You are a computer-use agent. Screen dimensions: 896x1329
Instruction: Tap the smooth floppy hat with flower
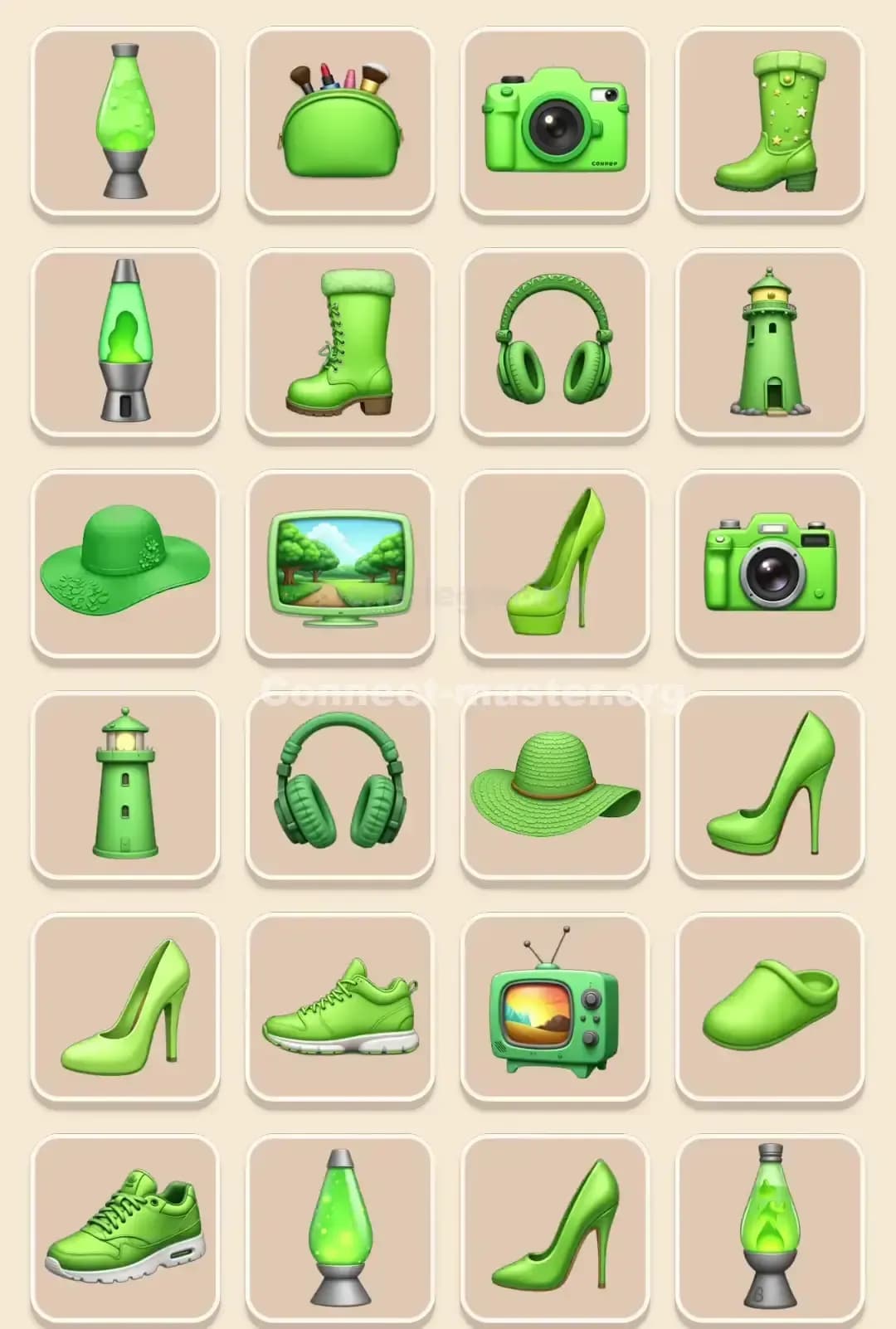[x=125, y=564]
